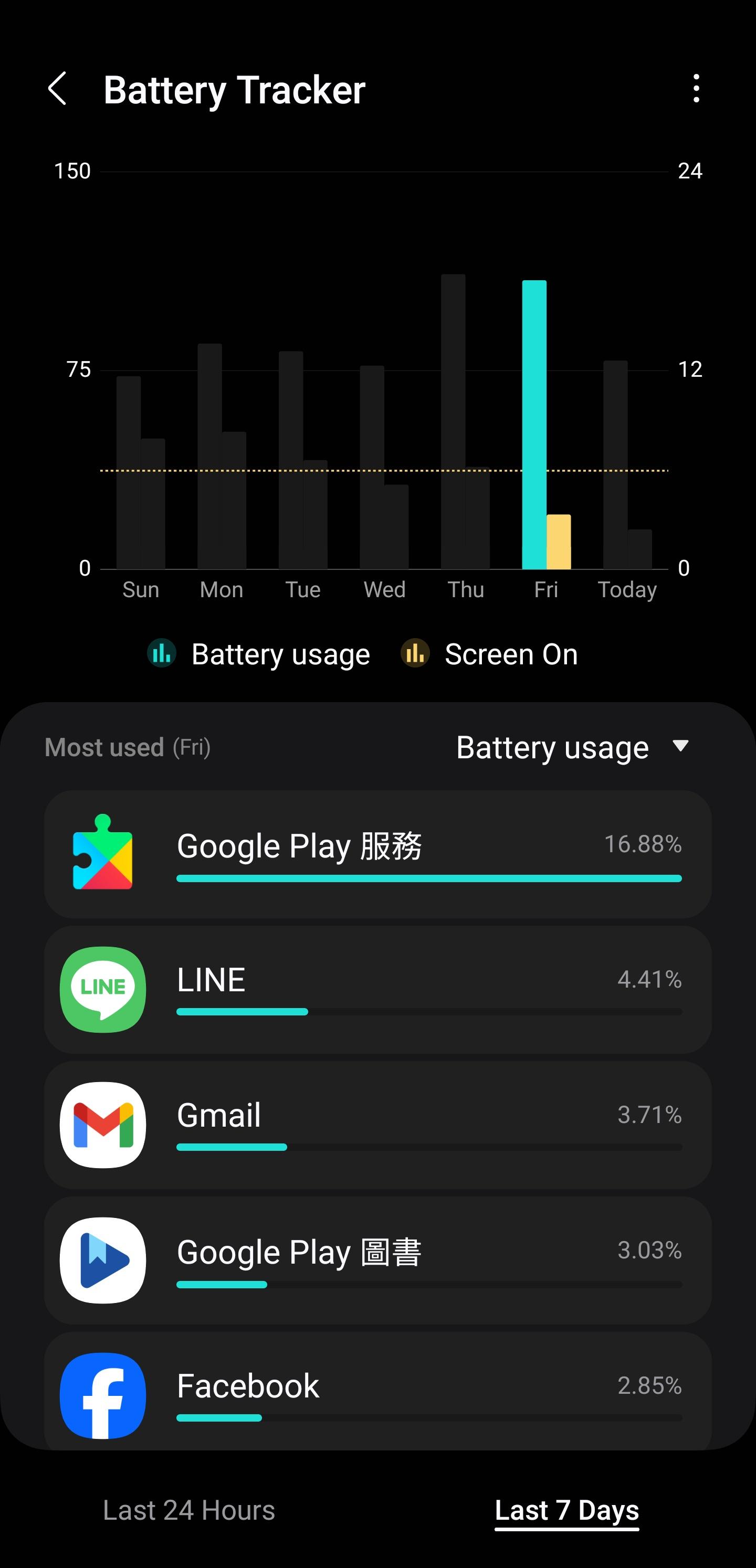
Task: Select the Mon bar in the chart
Action: click(221, 475)
